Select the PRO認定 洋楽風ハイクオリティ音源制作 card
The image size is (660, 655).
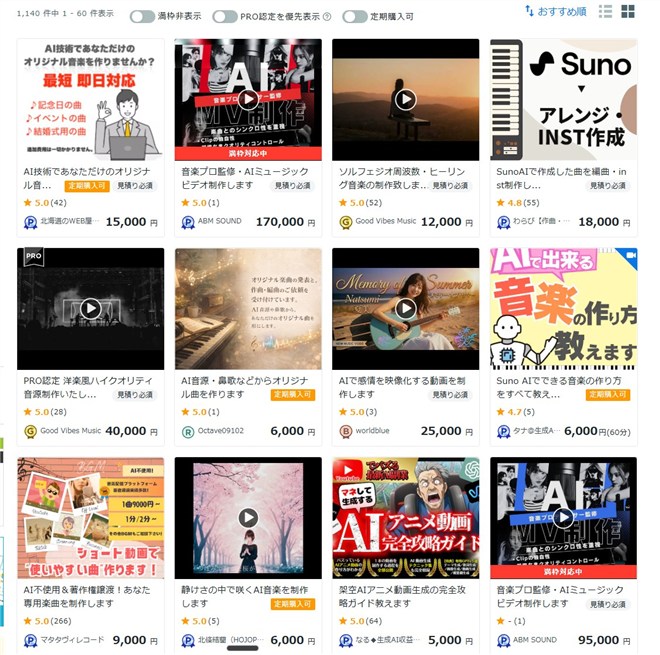[90, 309]
